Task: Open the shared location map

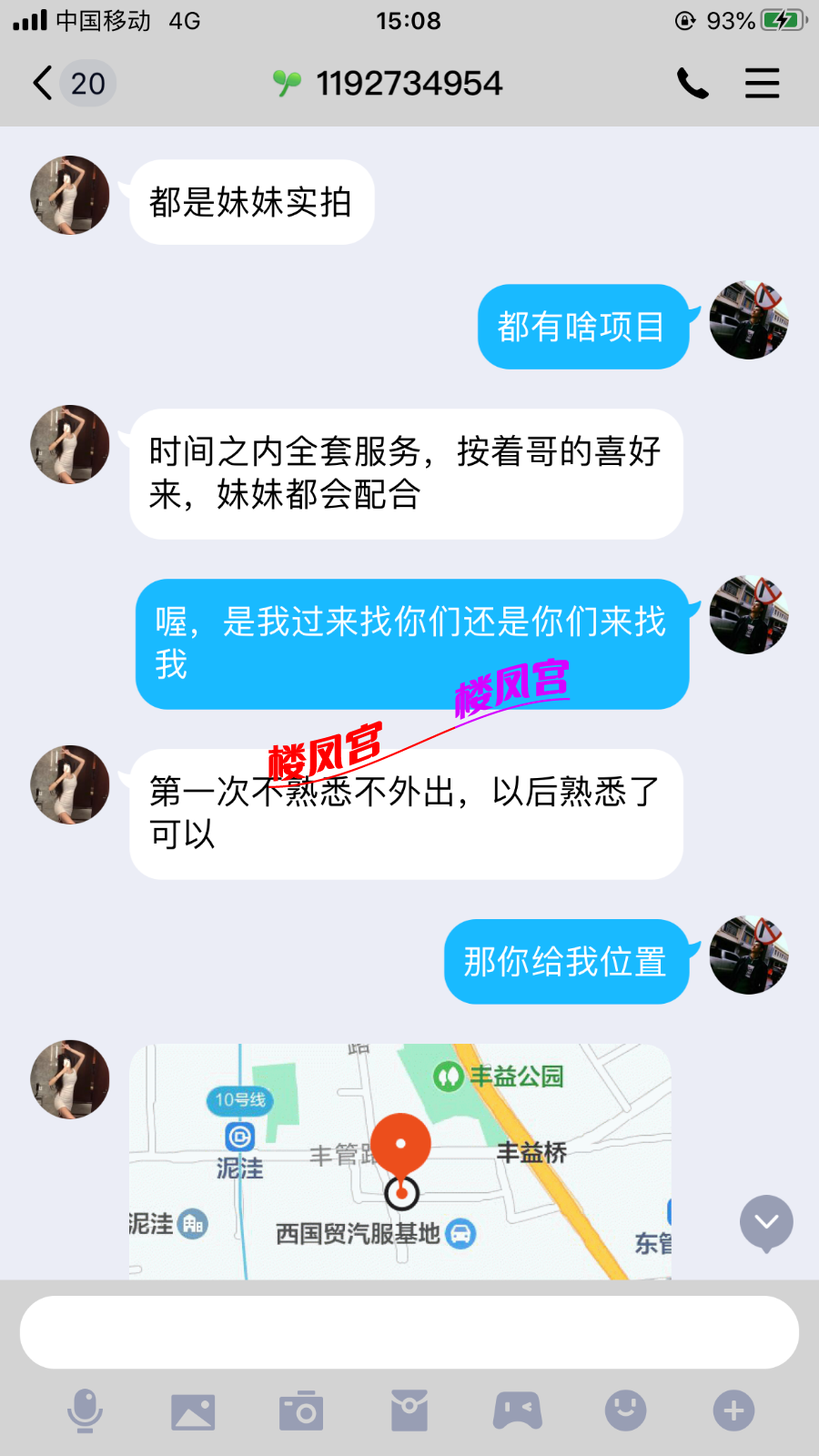Action: point(400,1160)
